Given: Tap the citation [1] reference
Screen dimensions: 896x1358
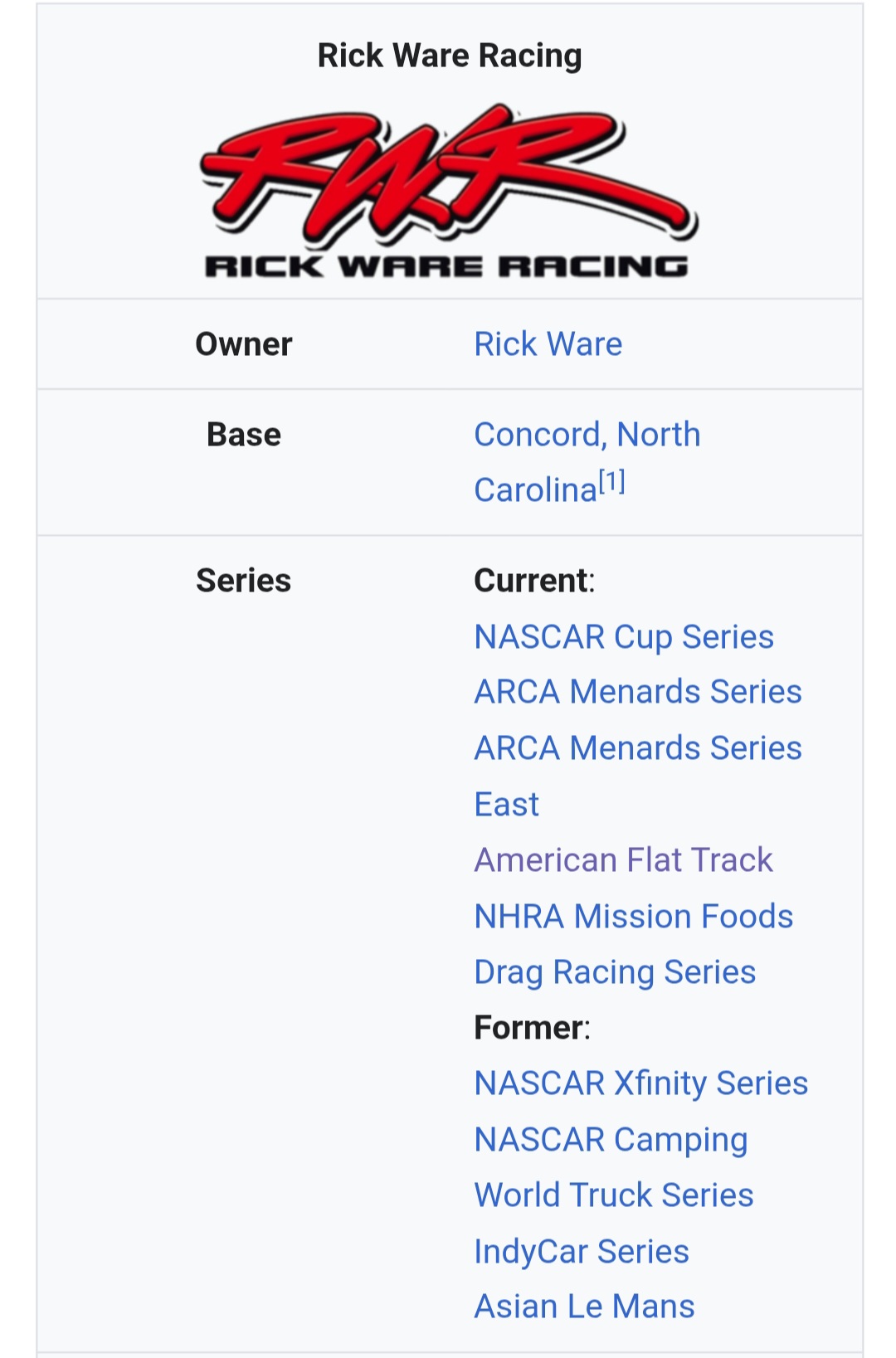Looking at the screenshot, I should pos(612,482).
